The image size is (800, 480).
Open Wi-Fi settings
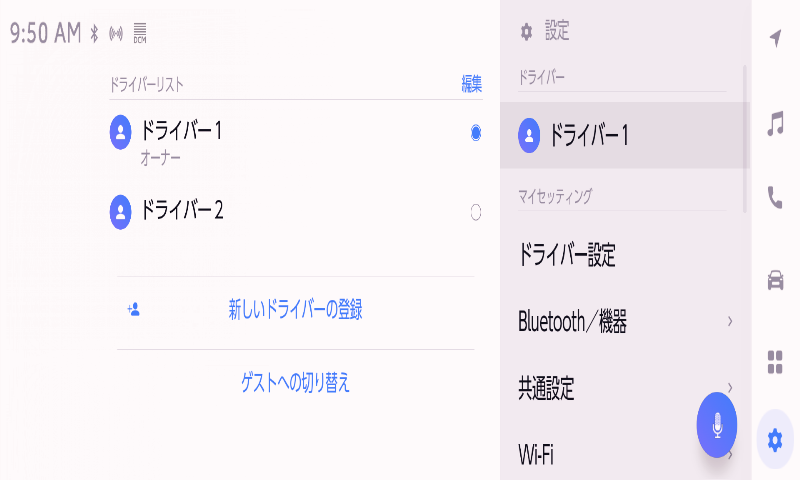point(600,455)
